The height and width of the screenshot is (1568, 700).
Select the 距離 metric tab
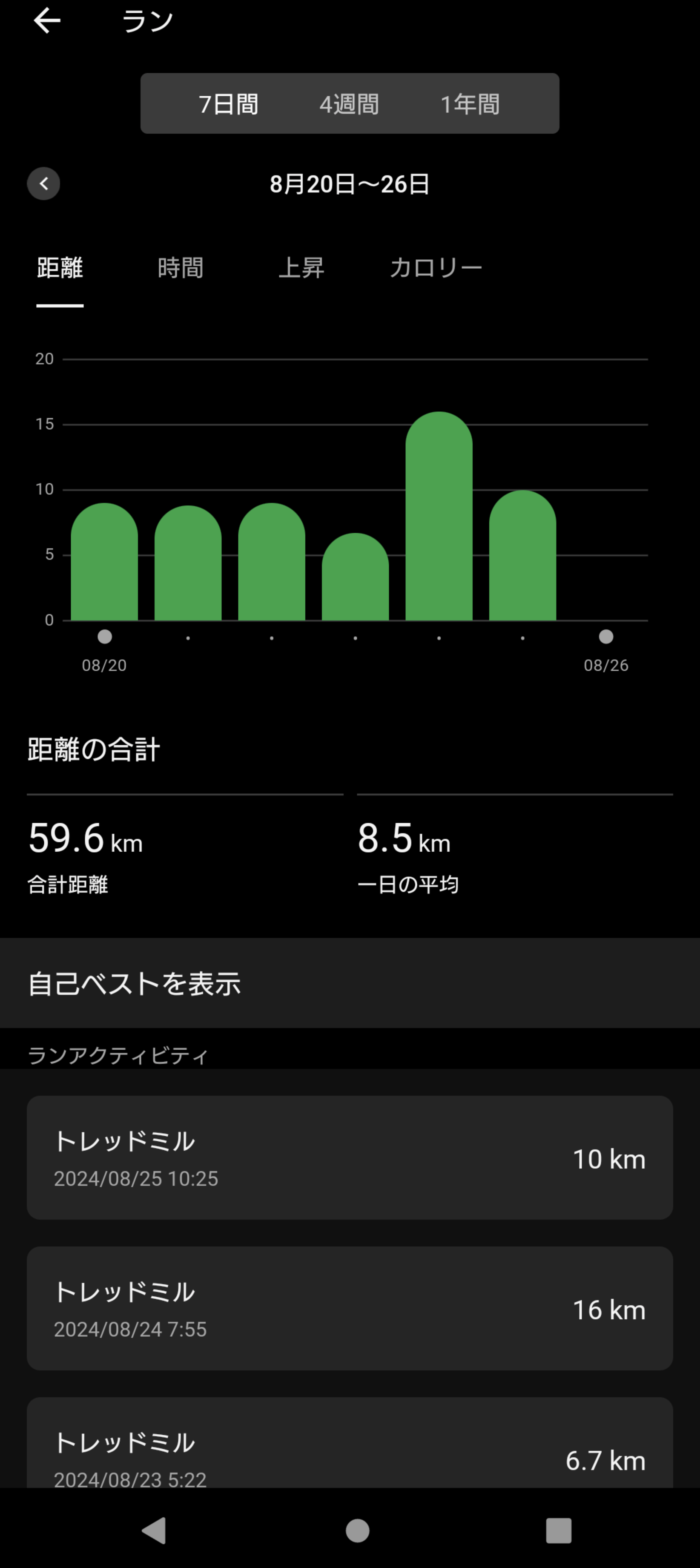click(x=60, y=268)
